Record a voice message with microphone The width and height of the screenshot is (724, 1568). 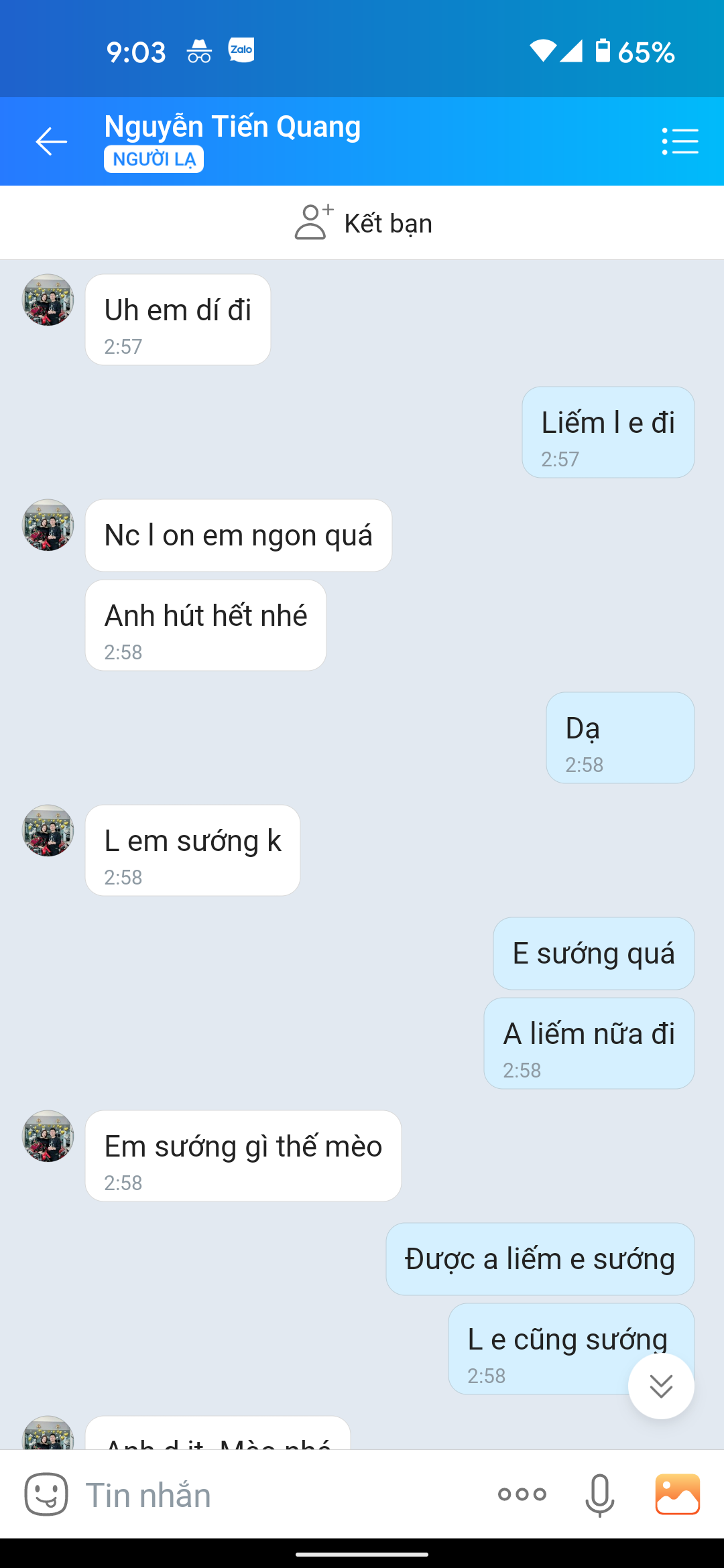pyautogui.click(x=599, y=1494)
